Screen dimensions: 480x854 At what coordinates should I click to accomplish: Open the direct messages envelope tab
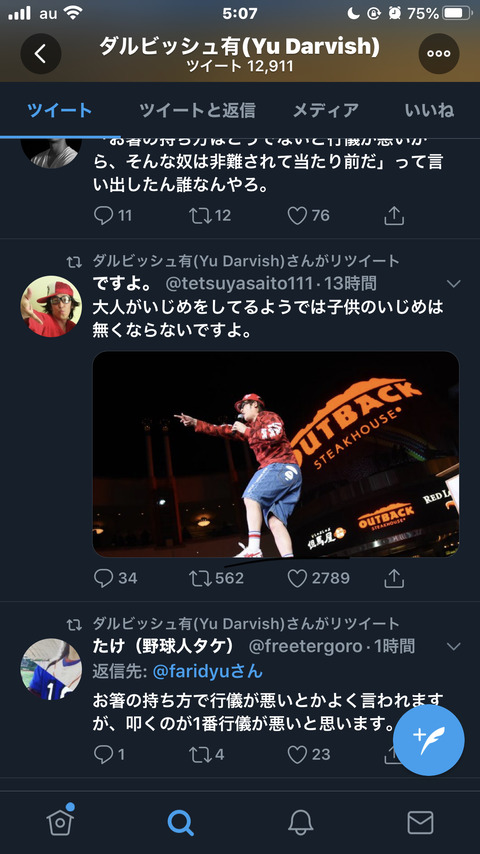pos(420,822)
